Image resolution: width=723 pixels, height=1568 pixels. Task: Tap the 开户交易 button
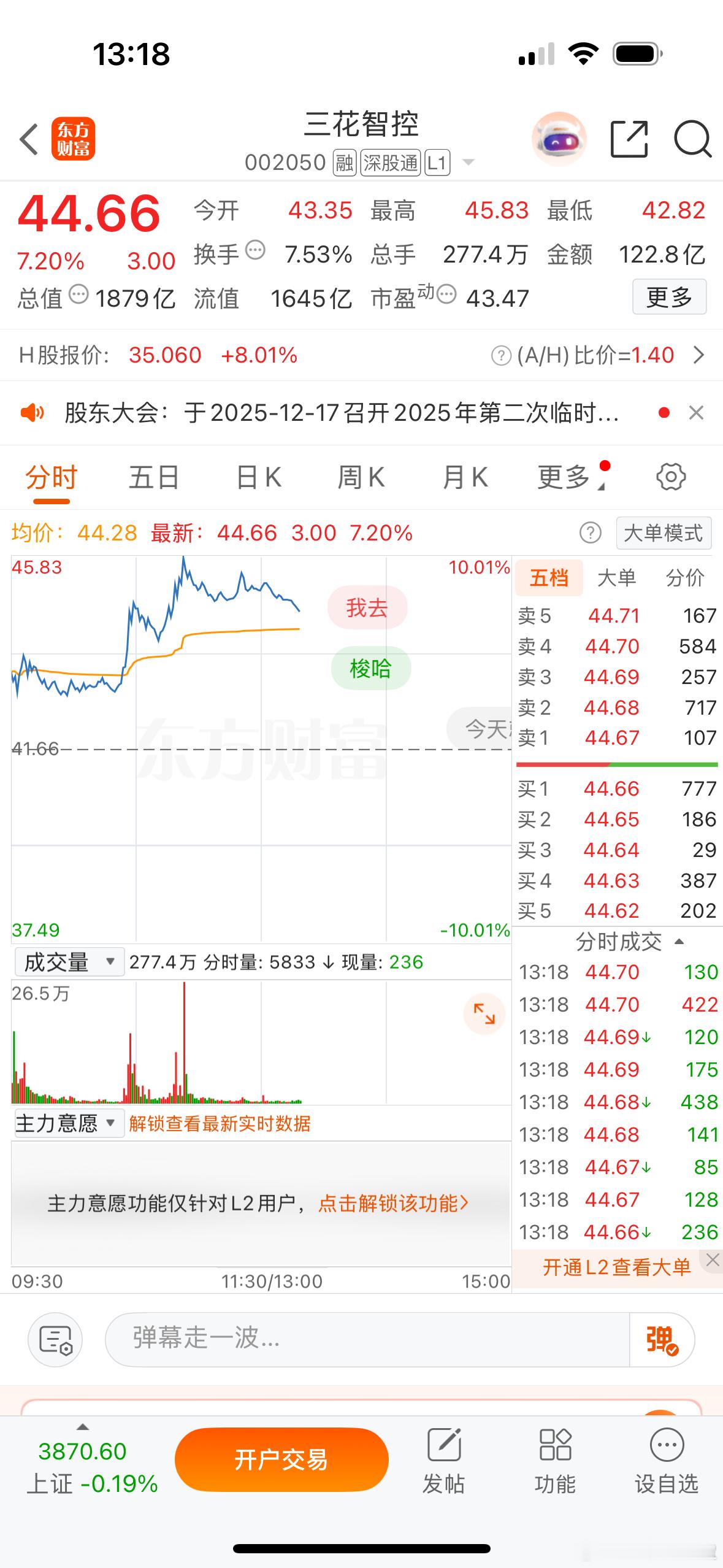[x=281, y=1458]
